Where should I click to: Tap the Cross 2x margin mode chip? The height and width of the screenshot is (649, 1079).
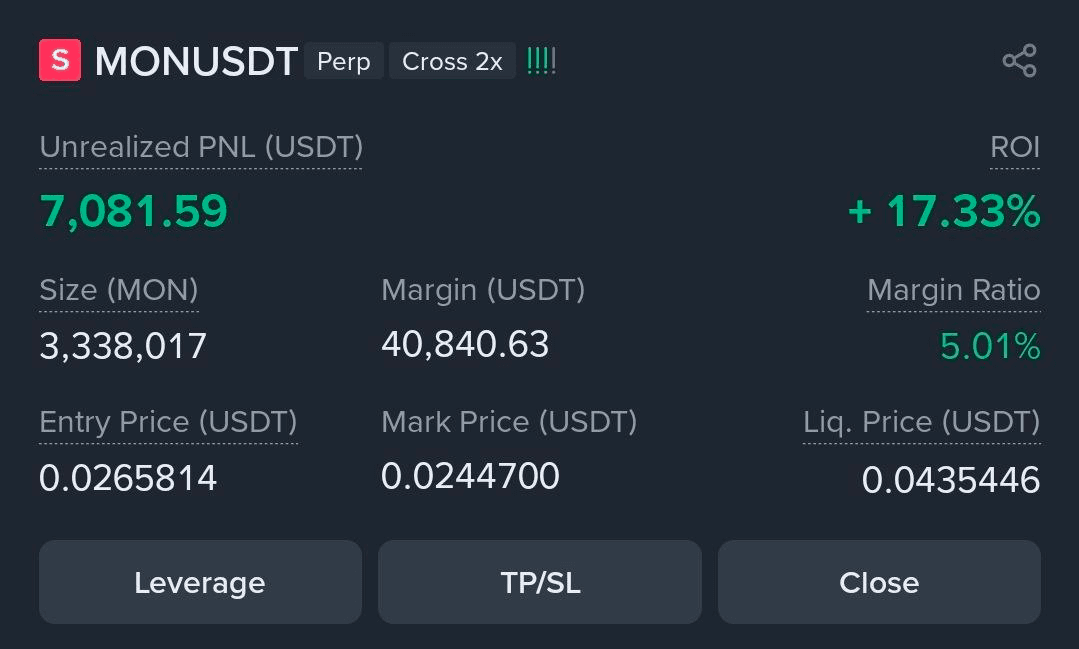452,61
